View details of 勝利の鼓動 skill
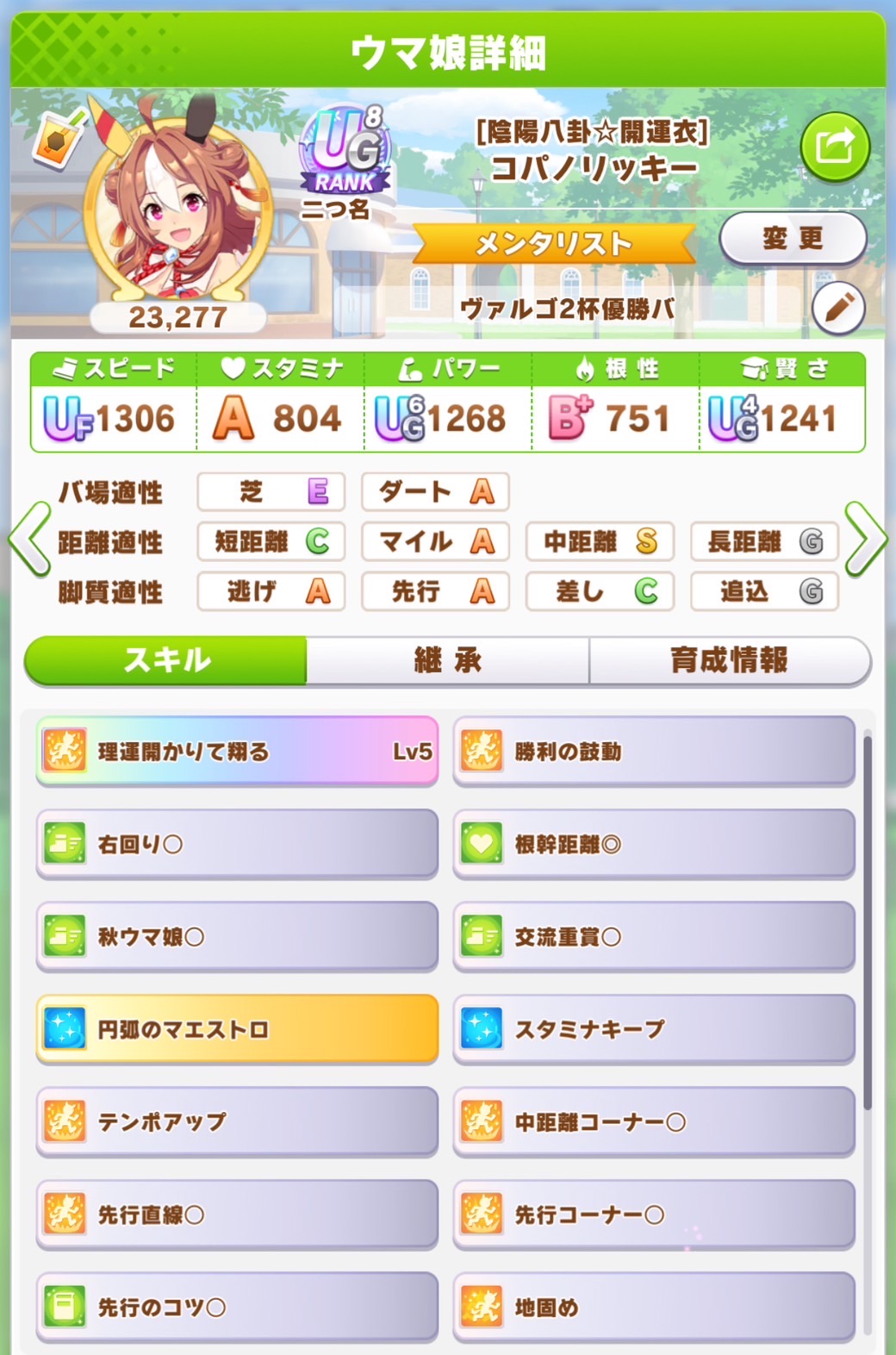 pos(654,751)
